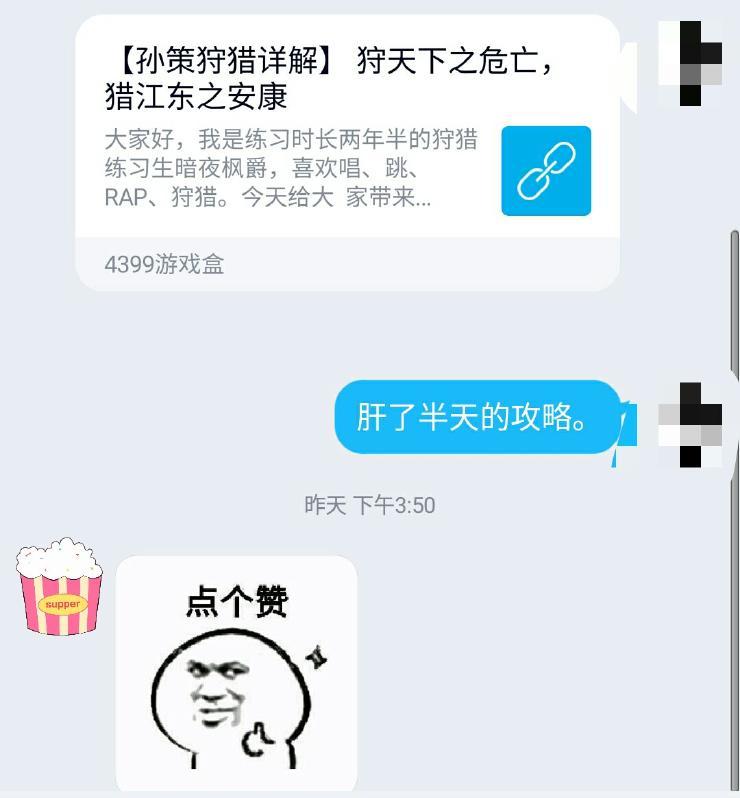Image resolution: width=740 pixels, height=798 pixels.
Task: Click the '4399游戏盒' source label
Action: click(165, 266)
